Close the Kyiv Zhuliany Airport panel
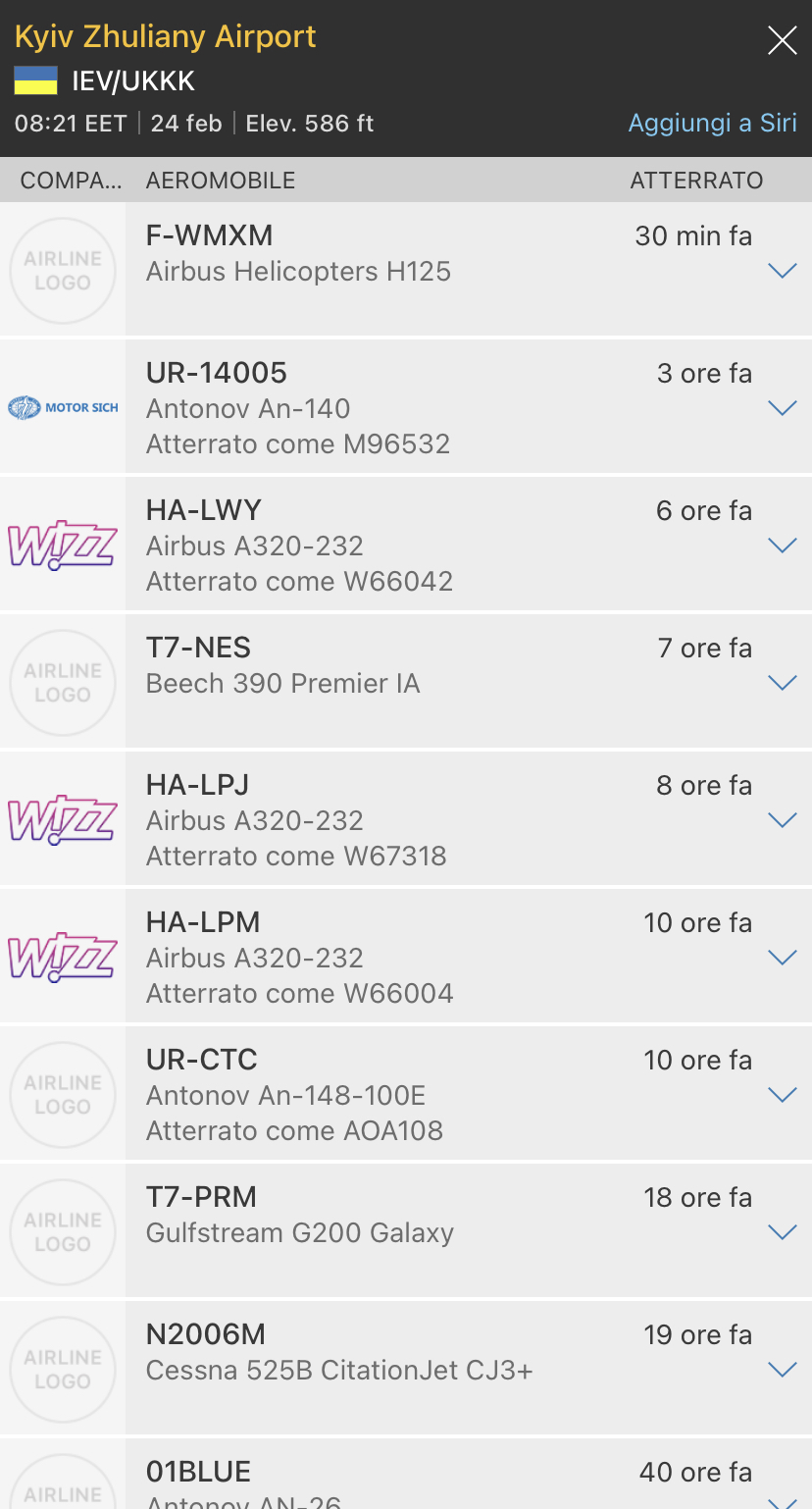 782,40
